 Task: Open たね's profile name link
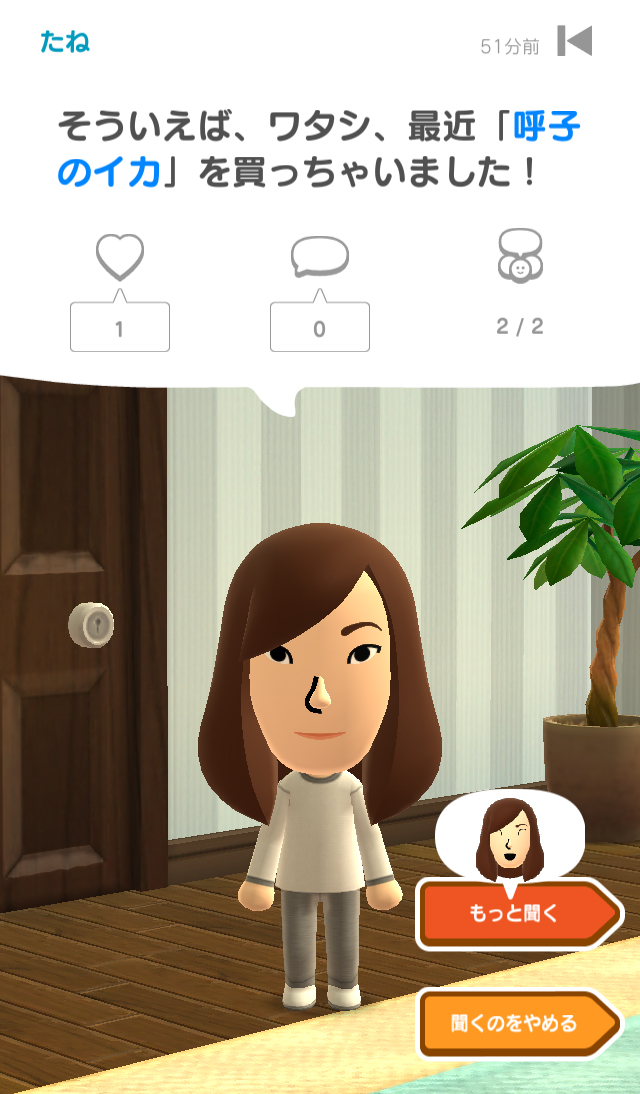tap(65, 42)
